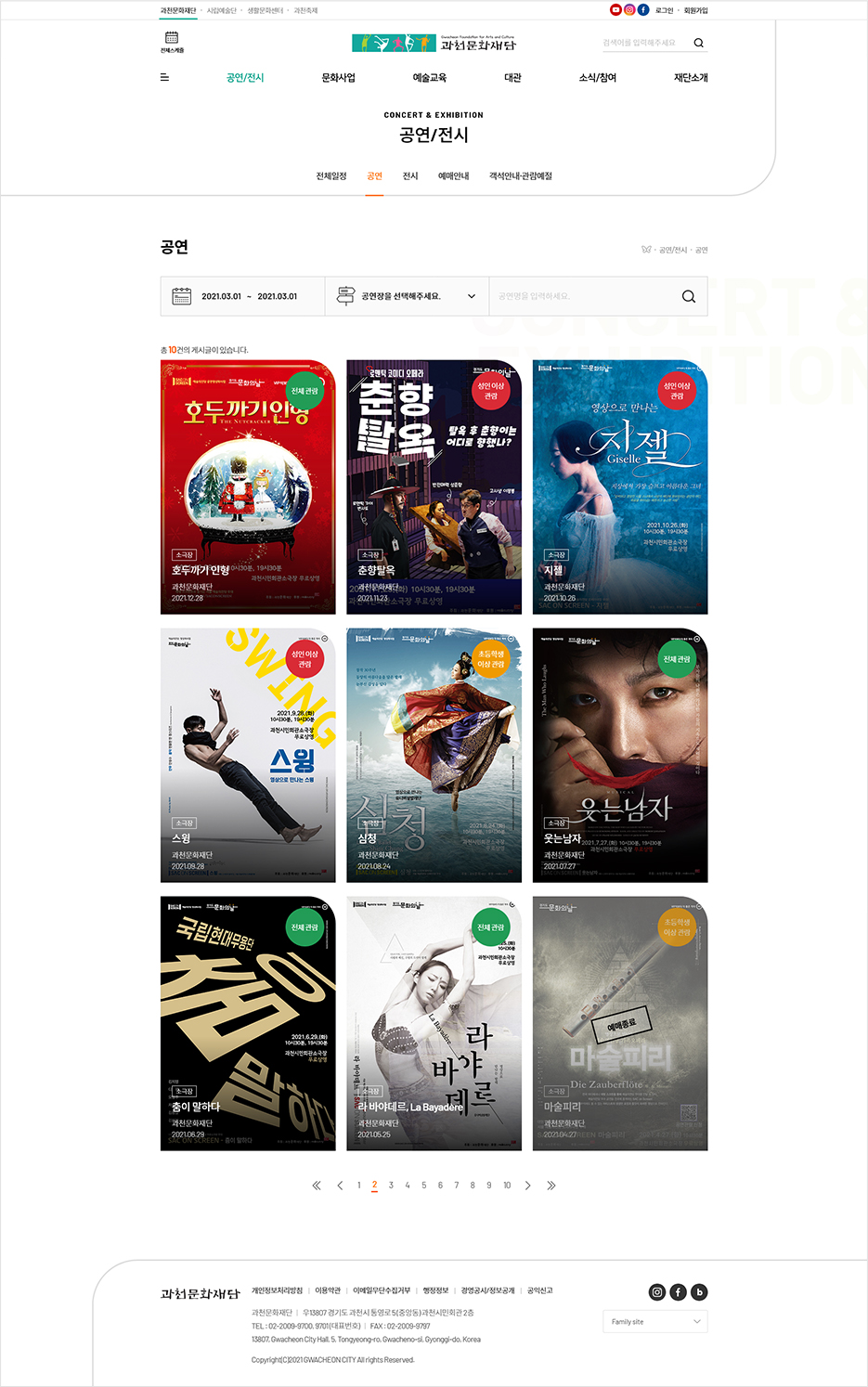Tap the top search magnifier icon

[699, 43]
